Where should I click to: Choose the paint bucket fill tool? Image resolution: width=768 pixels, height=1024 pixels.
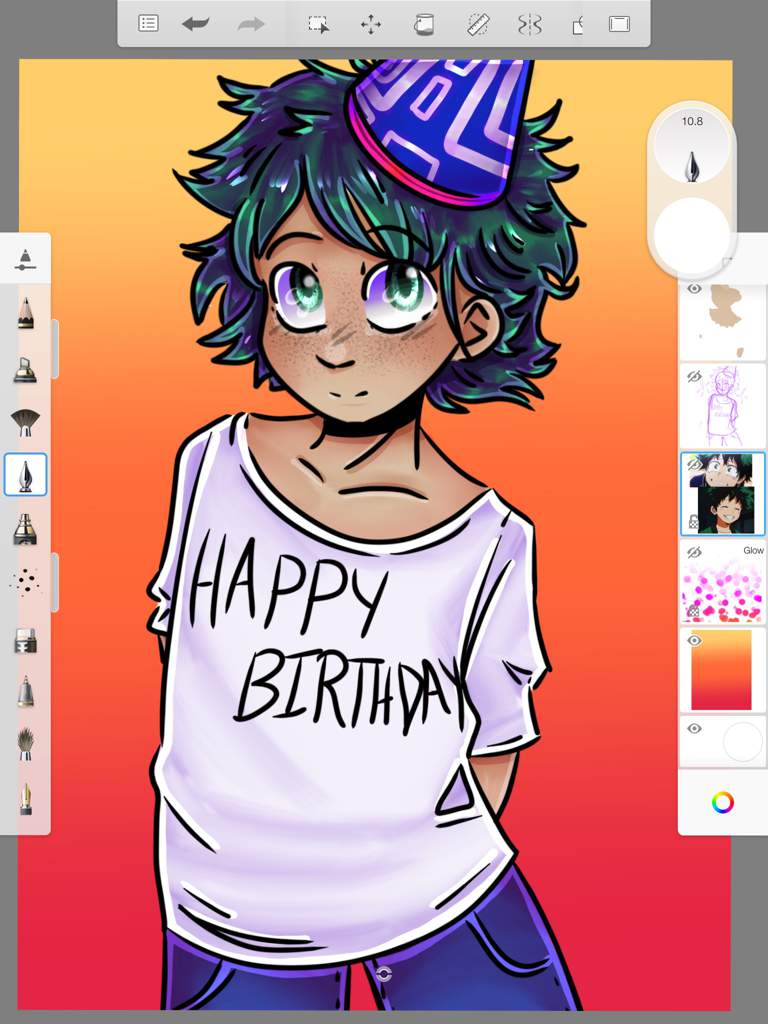(424, 23)
